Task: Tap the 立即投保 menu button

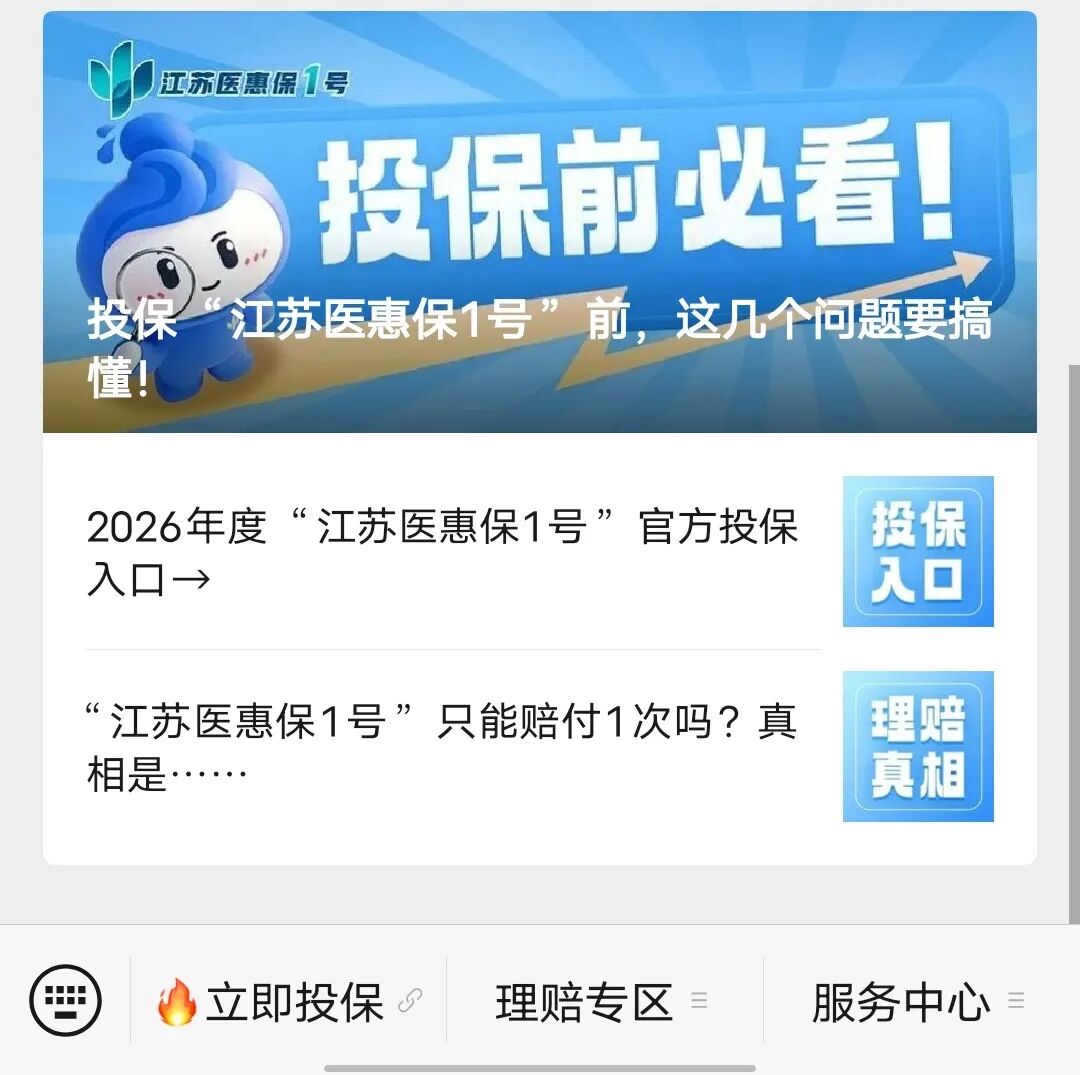Action: tap(288, 1002)
